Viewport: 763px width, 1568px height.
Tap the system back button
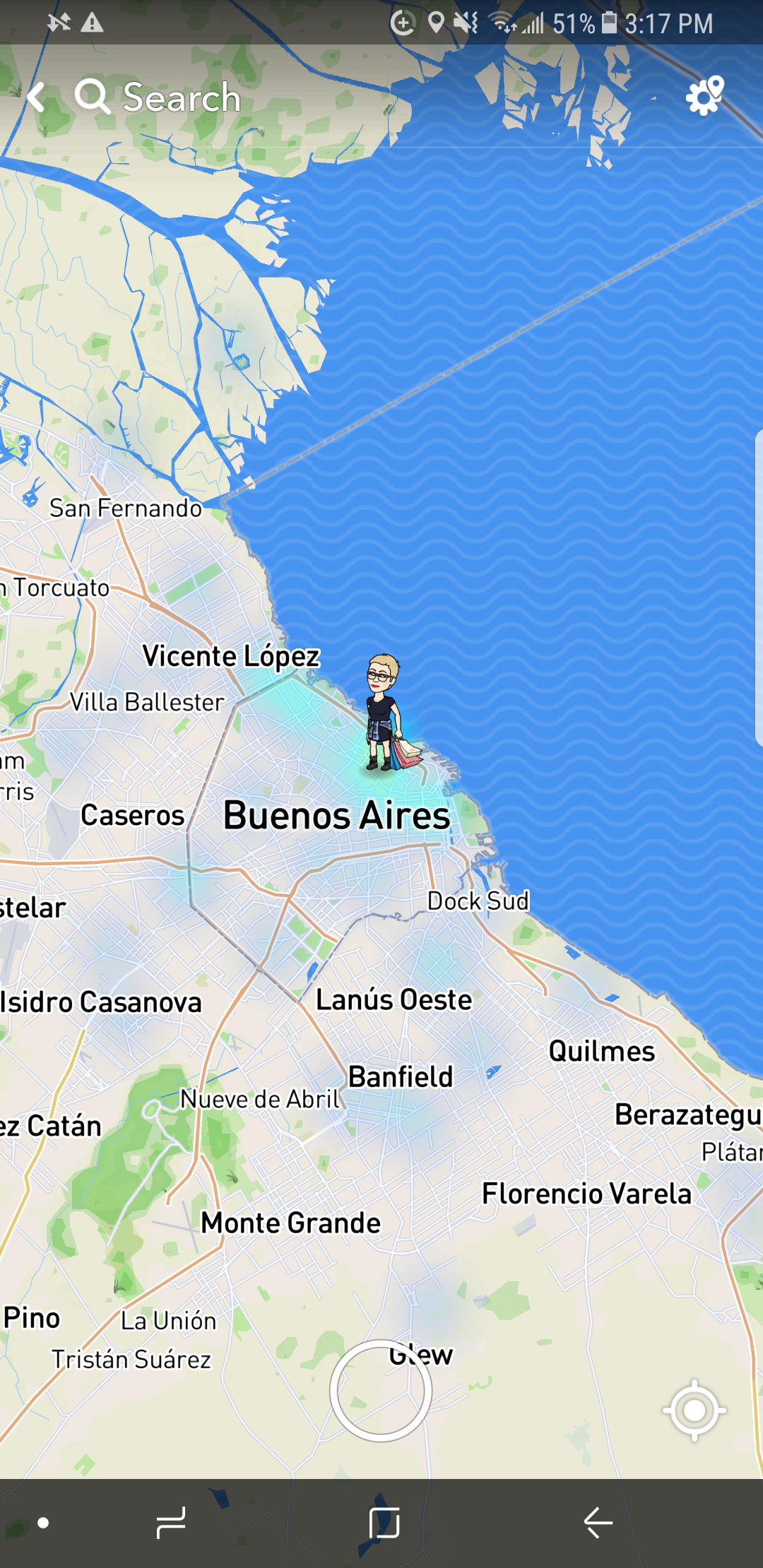point(598,1522)
